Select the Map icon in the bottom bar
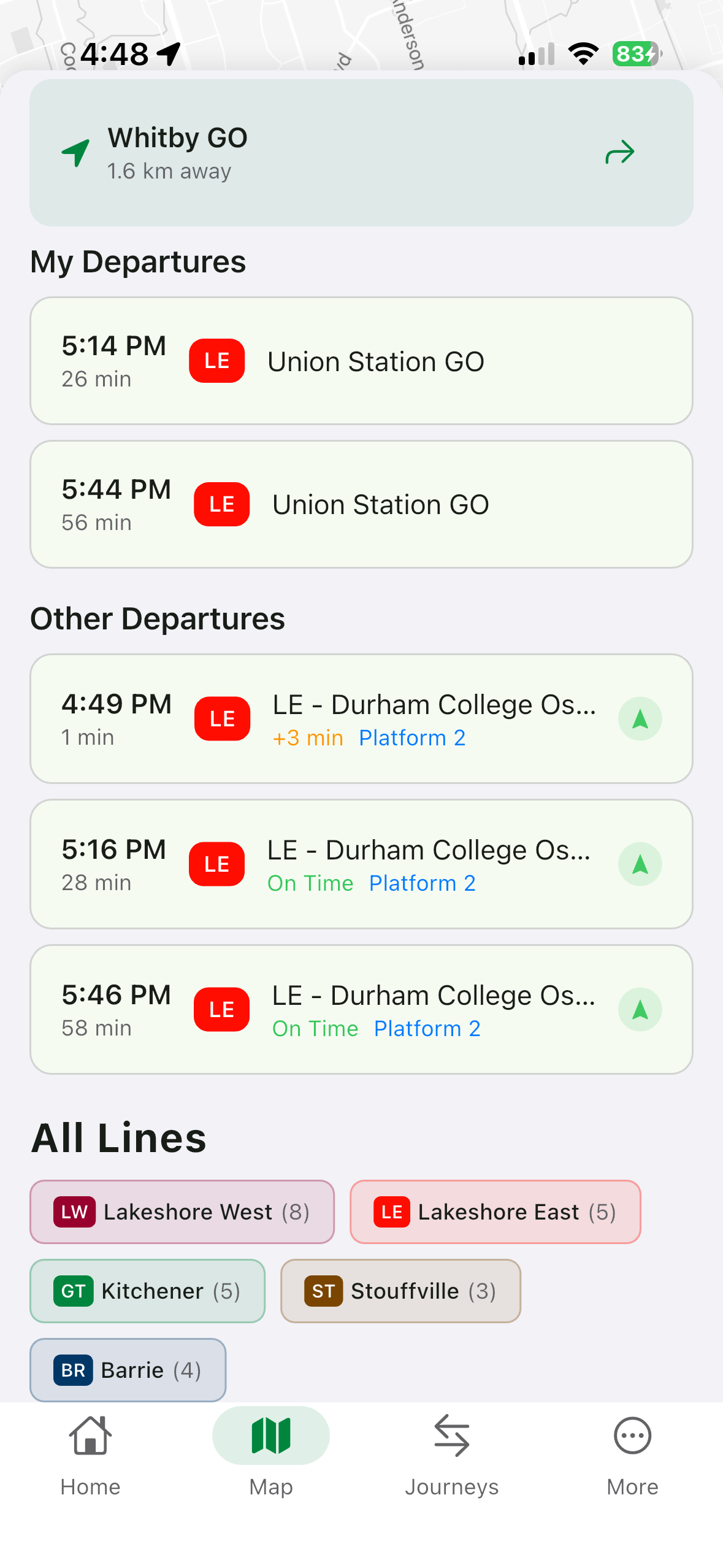The height and width of the screenshot is (1568, 723). pyautogui.click(x=270, y=1435)
